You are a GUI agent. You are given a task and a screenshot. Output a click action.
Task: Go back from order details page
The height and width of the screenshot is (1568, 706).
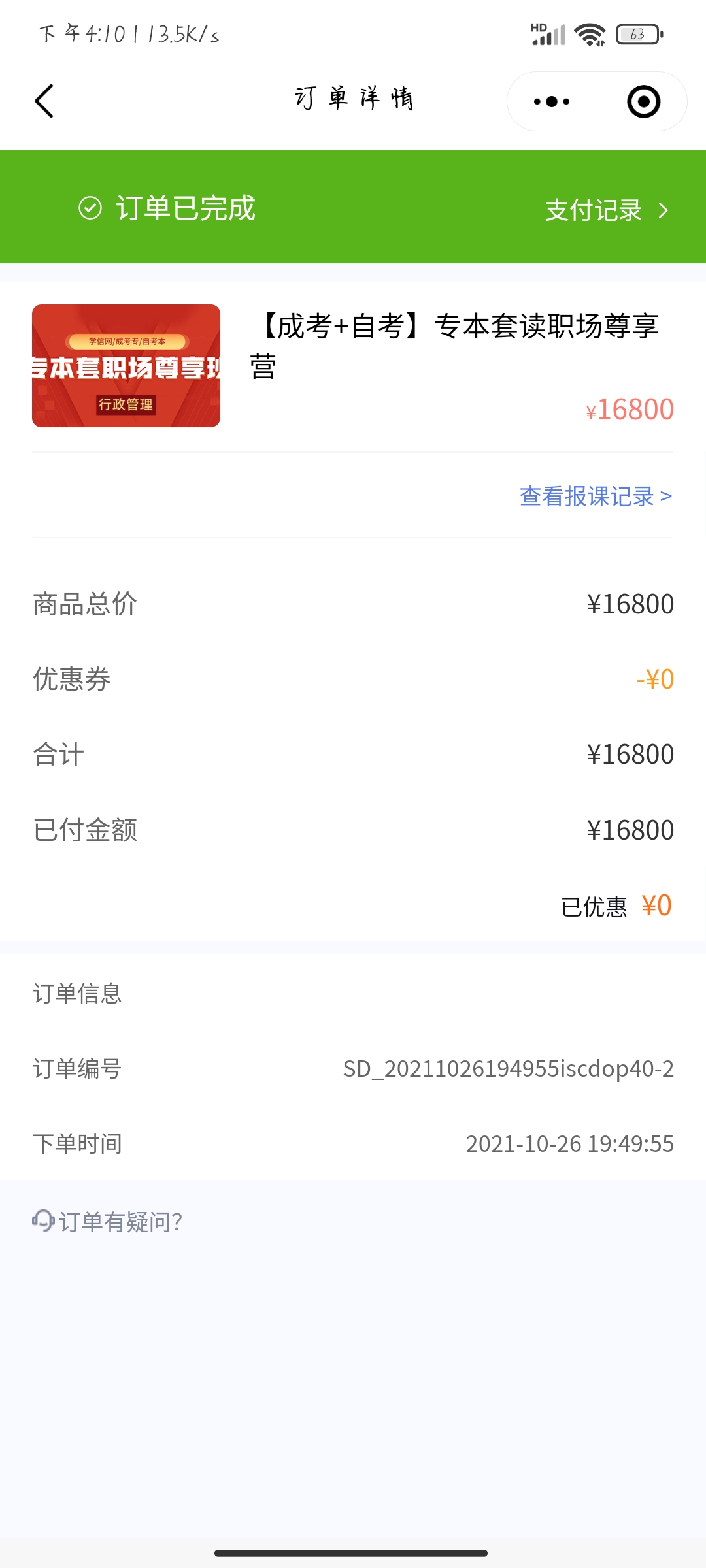coord(44,101)
